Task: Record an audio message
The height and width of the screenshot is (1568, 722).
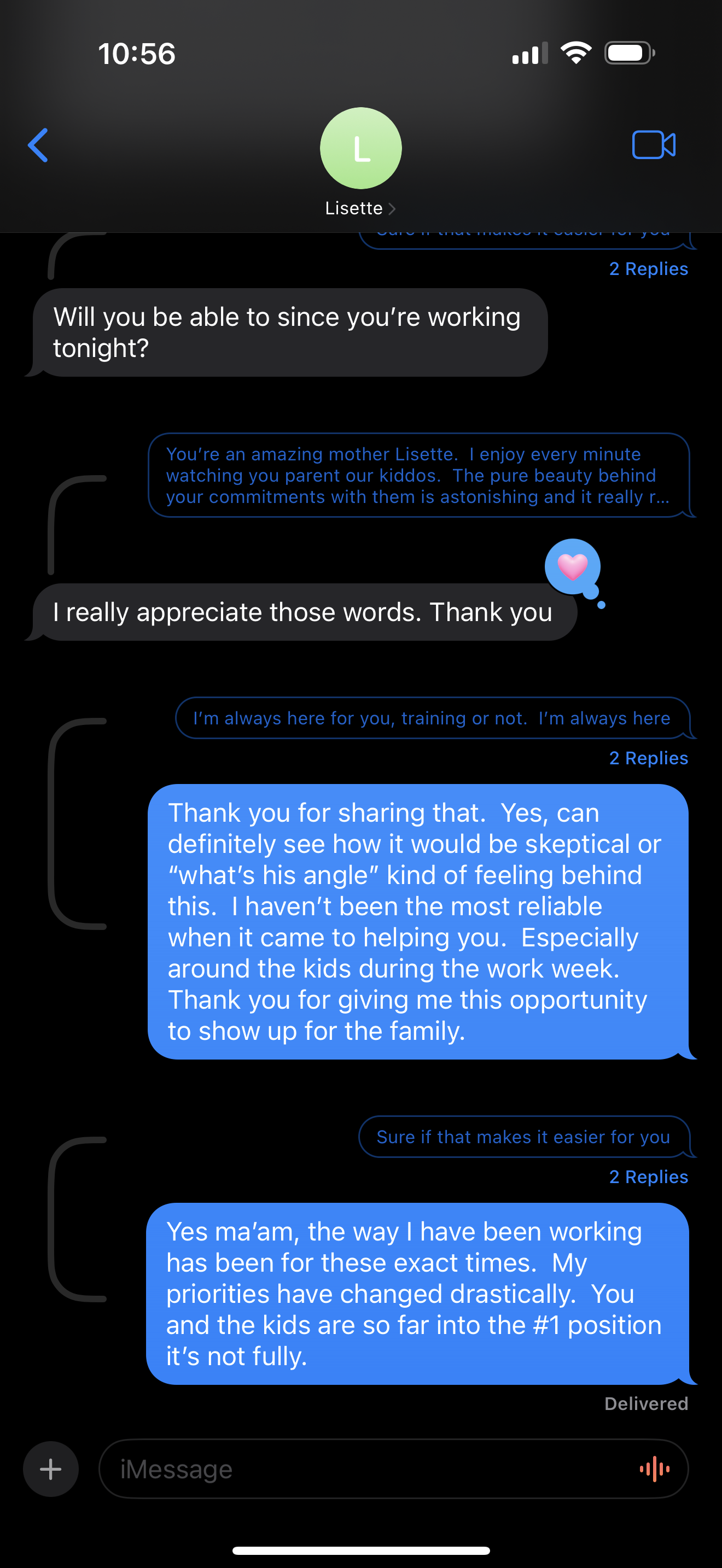Action: point(654,1469)
